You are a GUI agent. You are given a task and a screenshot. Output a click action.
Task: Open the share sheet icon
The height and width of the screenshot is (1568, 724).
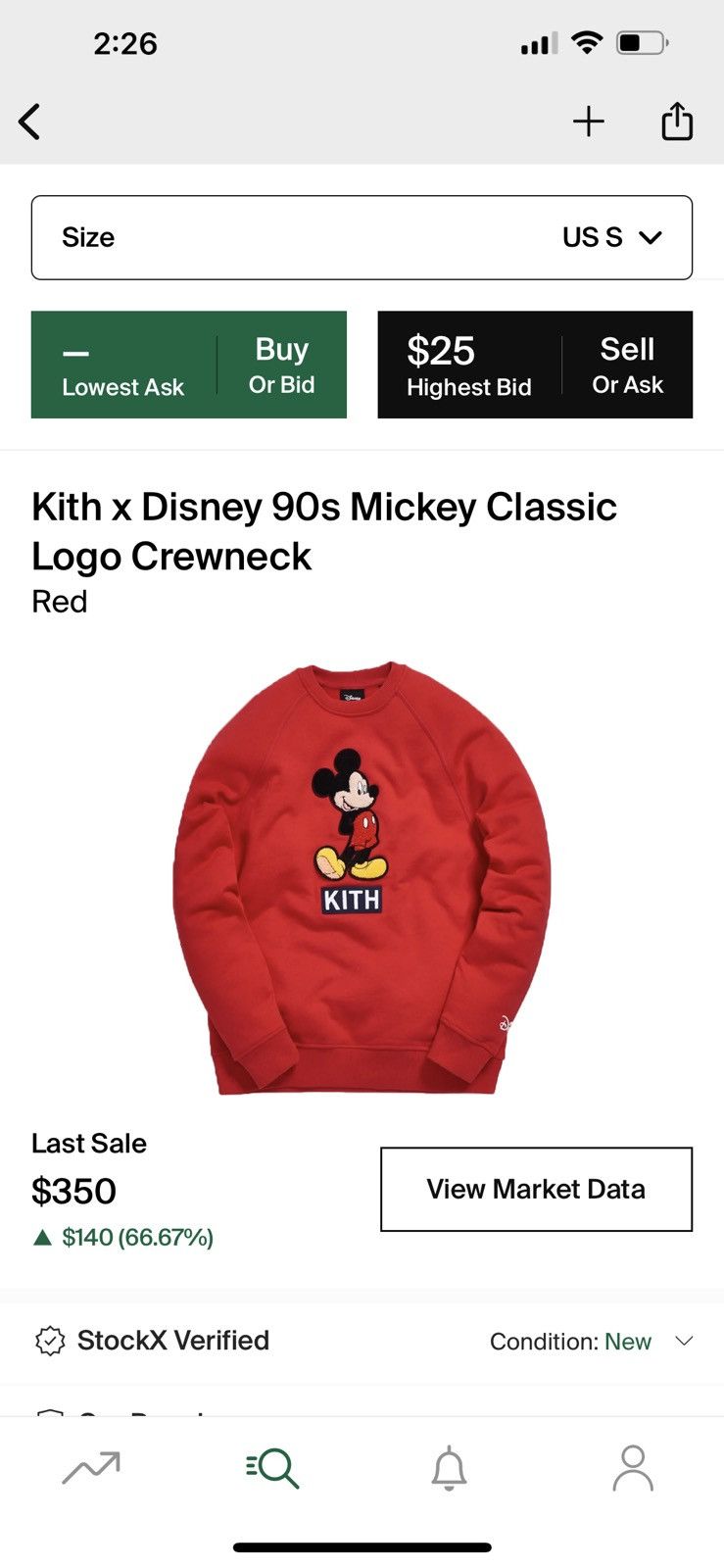click(x=677, y=121)
